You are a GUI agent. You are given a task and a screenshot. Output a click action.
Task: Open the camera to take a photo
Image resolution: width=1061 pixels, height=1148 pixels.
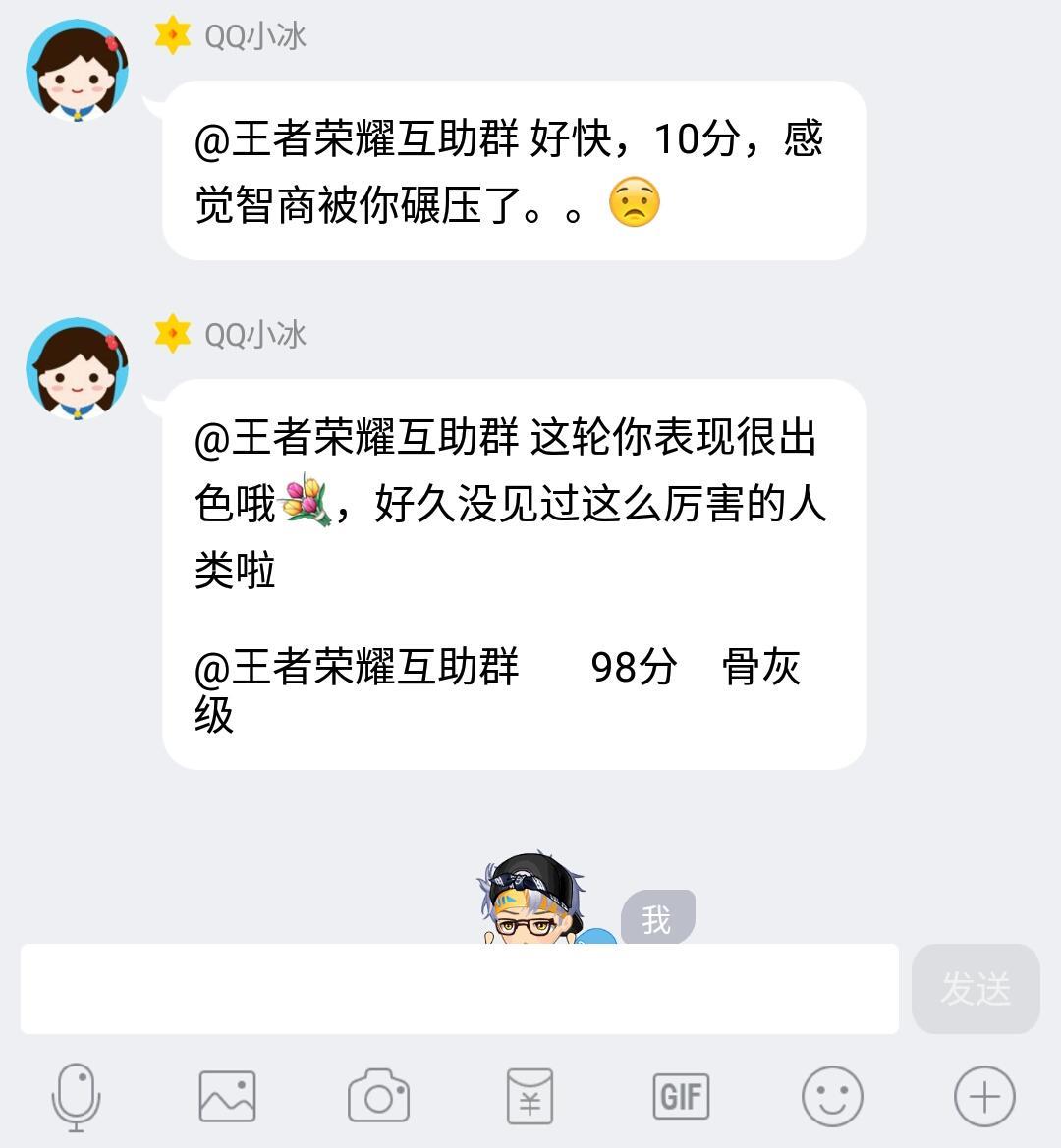378,1096
